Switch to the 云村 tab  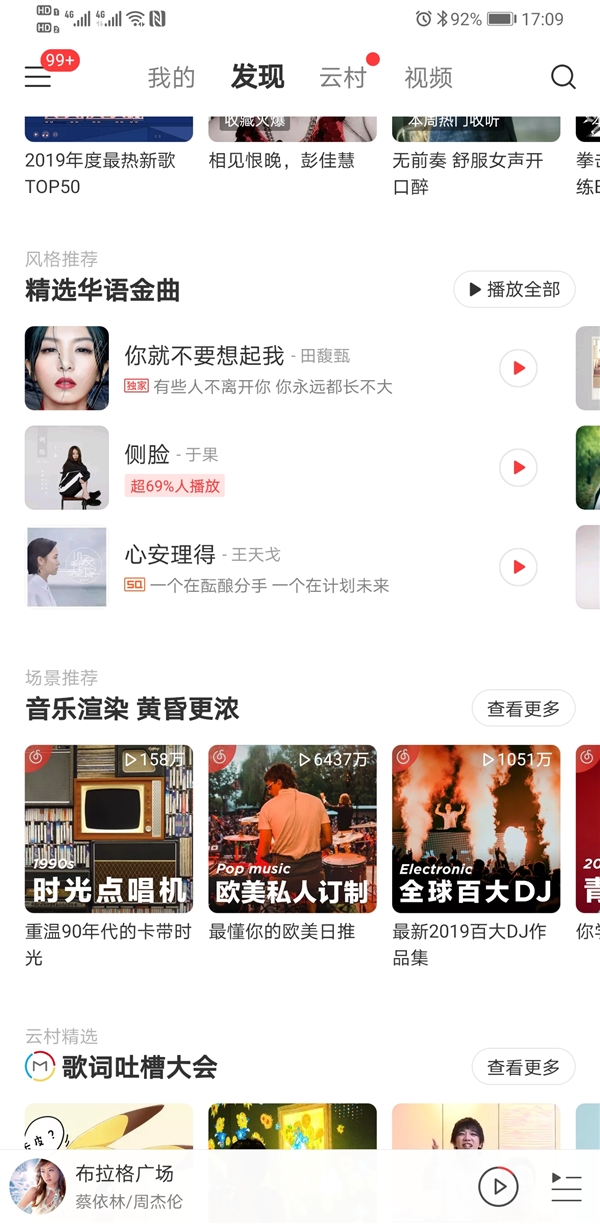343,77
